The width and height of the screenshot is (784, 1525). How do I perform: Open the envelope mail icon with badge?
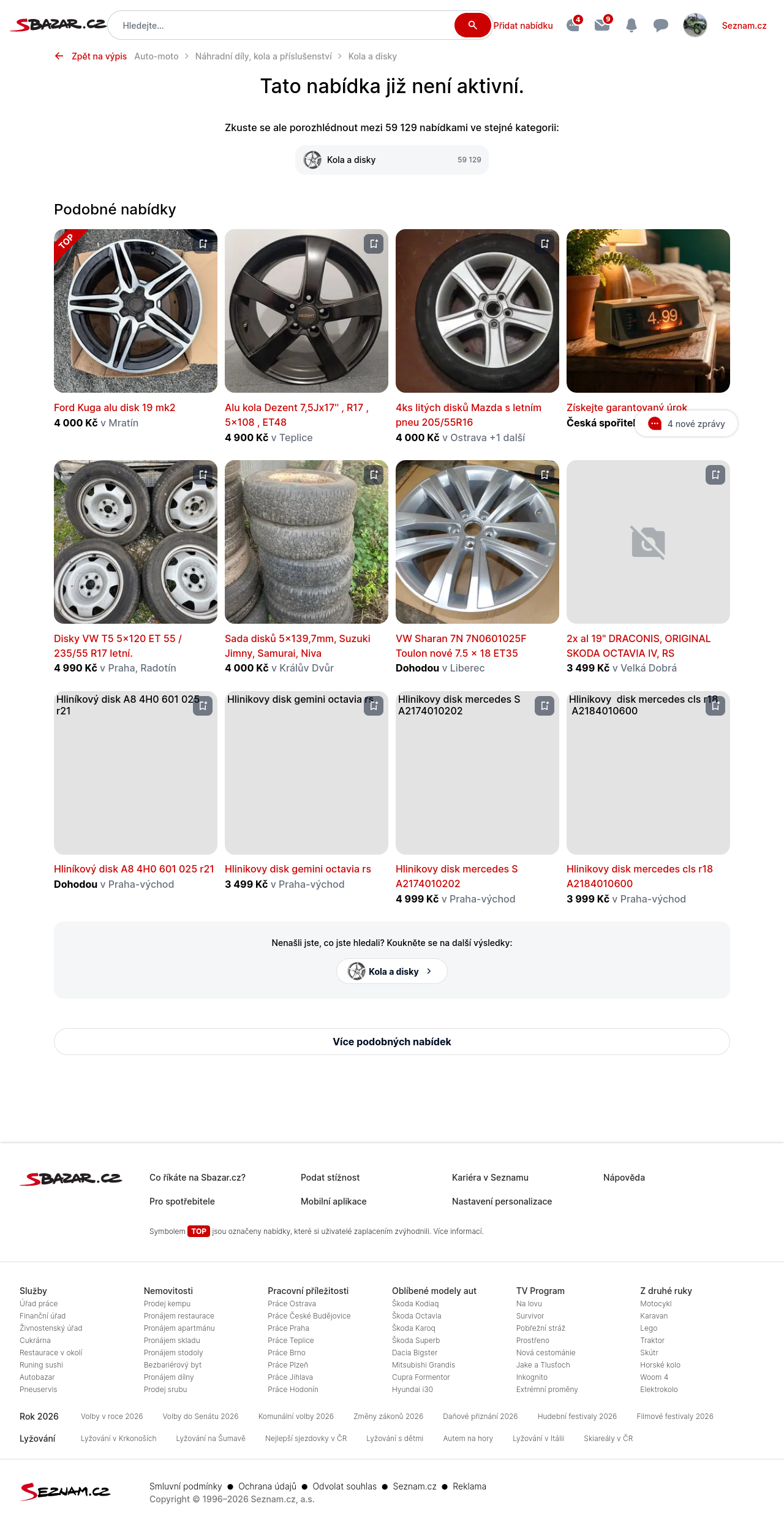tap(602, 25)
